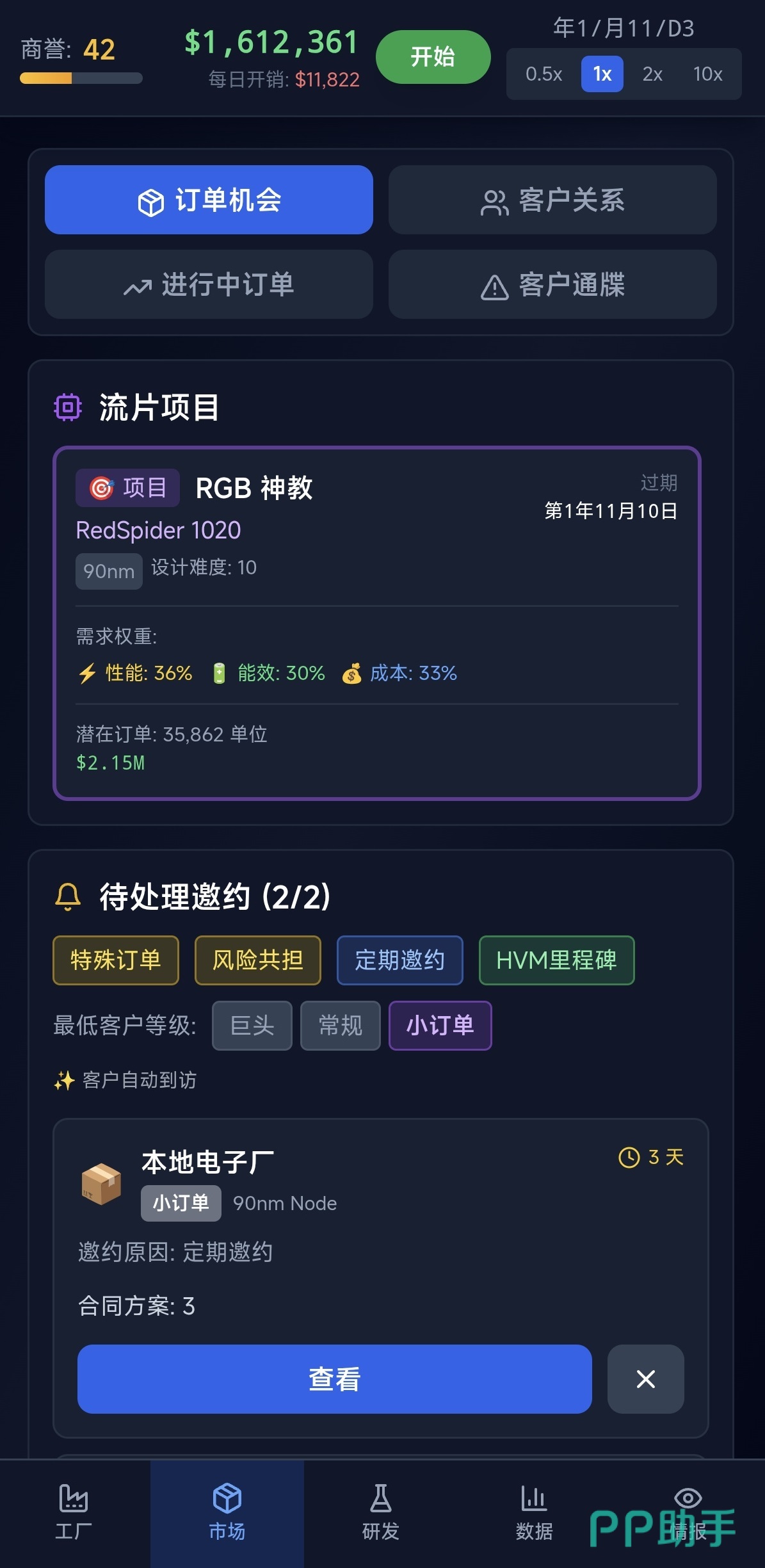The height and width of the screenshot is (1568, 765).
Task: Switch speed to 10x
Action: point(707,74)
